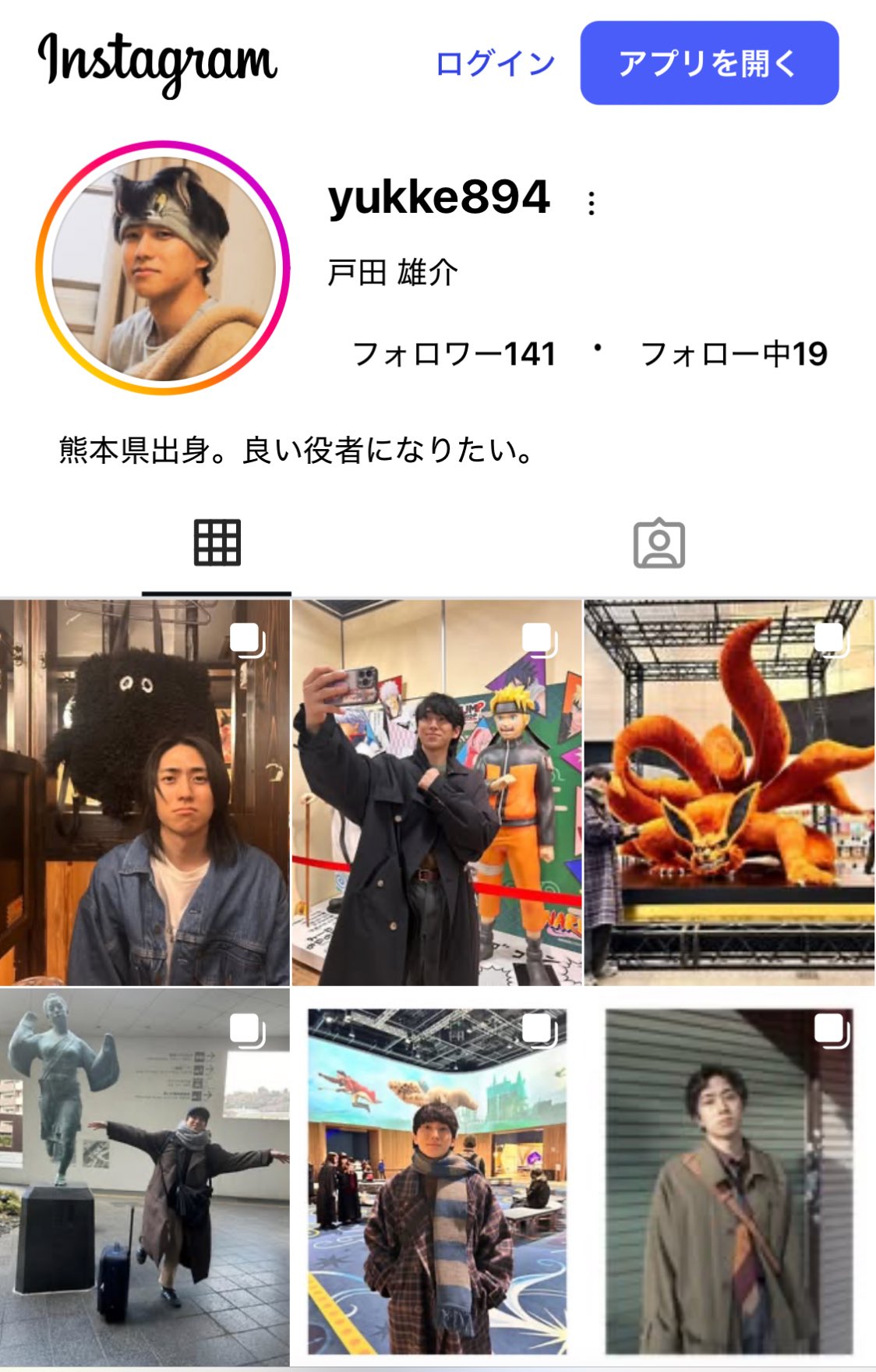Tap the ログイン link
This screenshot has height=1372, width=876.
point(495,63)
